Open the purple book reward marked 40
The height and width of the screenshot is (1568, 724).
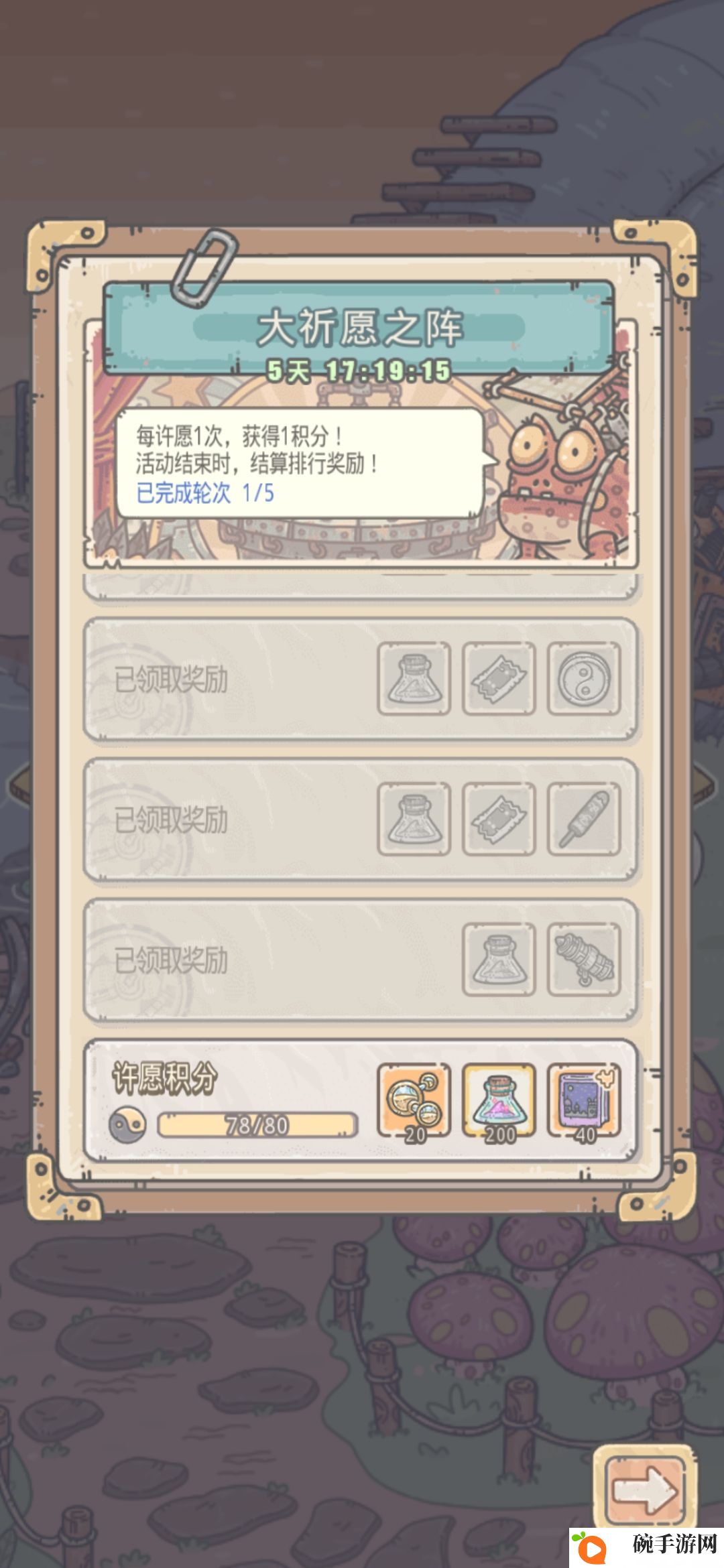coord(584,1101)
